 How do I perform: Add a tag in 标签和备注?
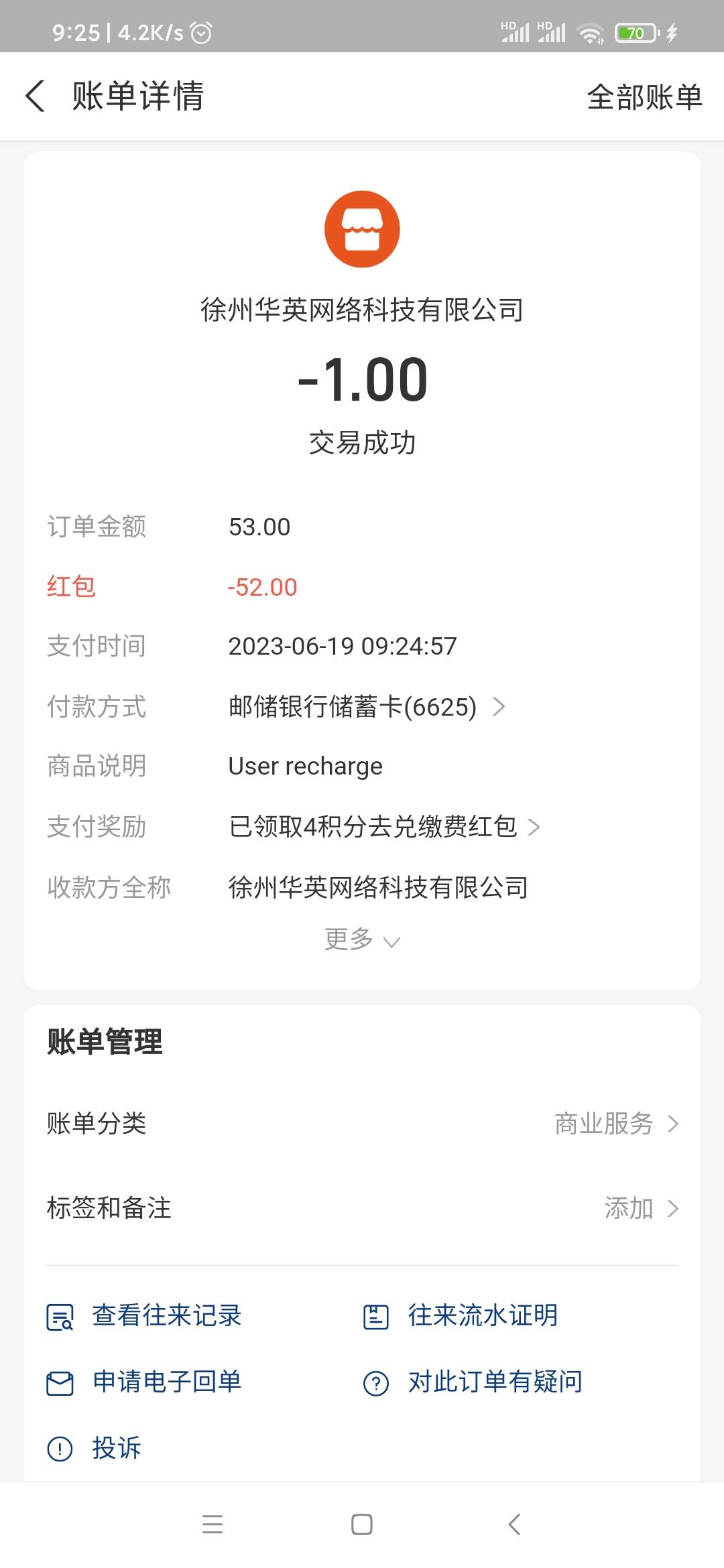tap(362, 1208)
